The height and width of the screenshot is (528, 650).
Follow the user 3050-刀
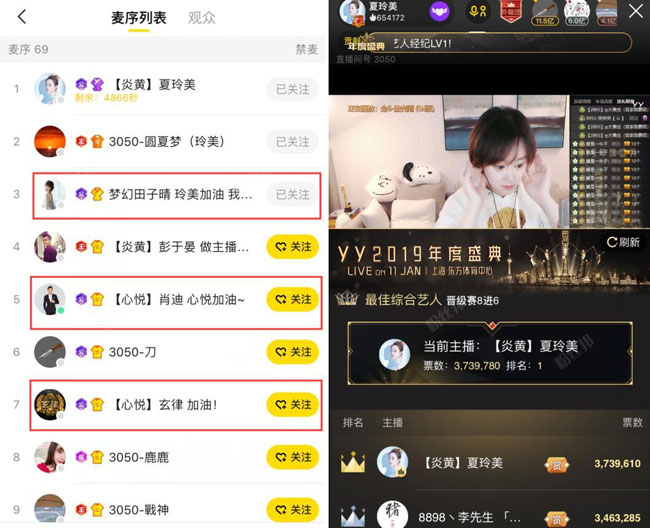(292, 351)
